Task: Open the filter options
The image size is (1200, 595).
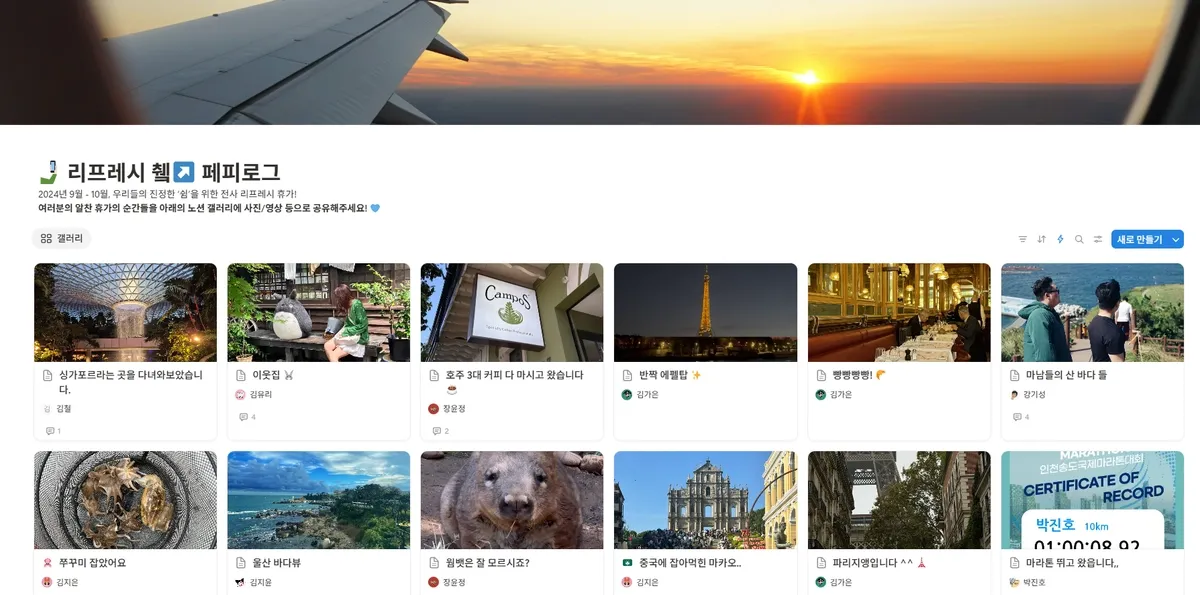Action: (1022, 239)
